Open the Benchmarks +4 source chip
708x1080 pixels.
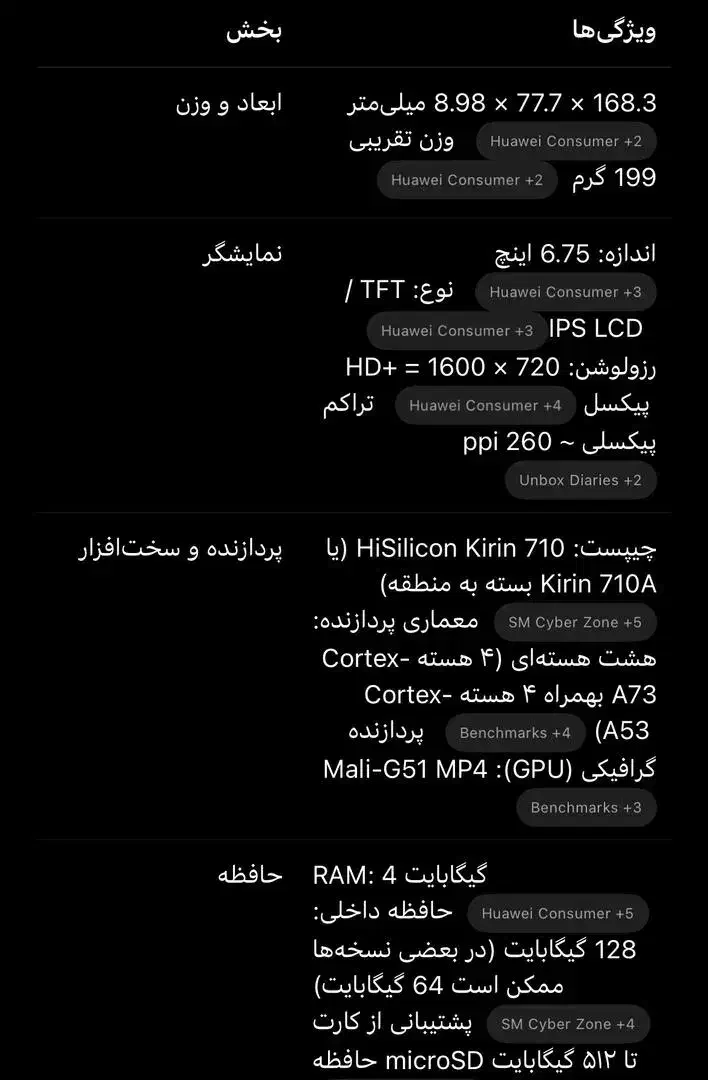(515, 733)
